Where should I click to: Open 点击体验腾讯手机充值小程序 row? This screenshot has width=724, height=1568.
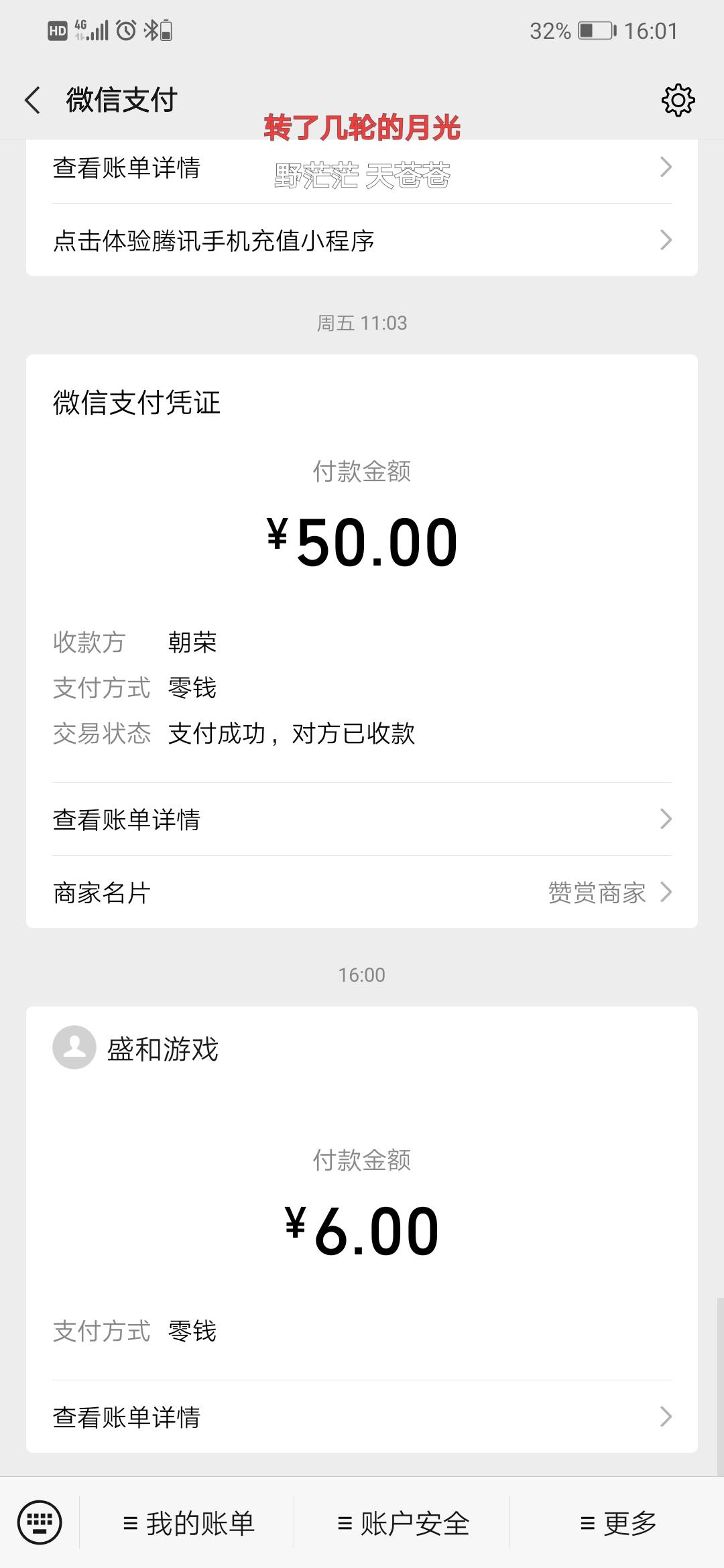pos(362,241)
